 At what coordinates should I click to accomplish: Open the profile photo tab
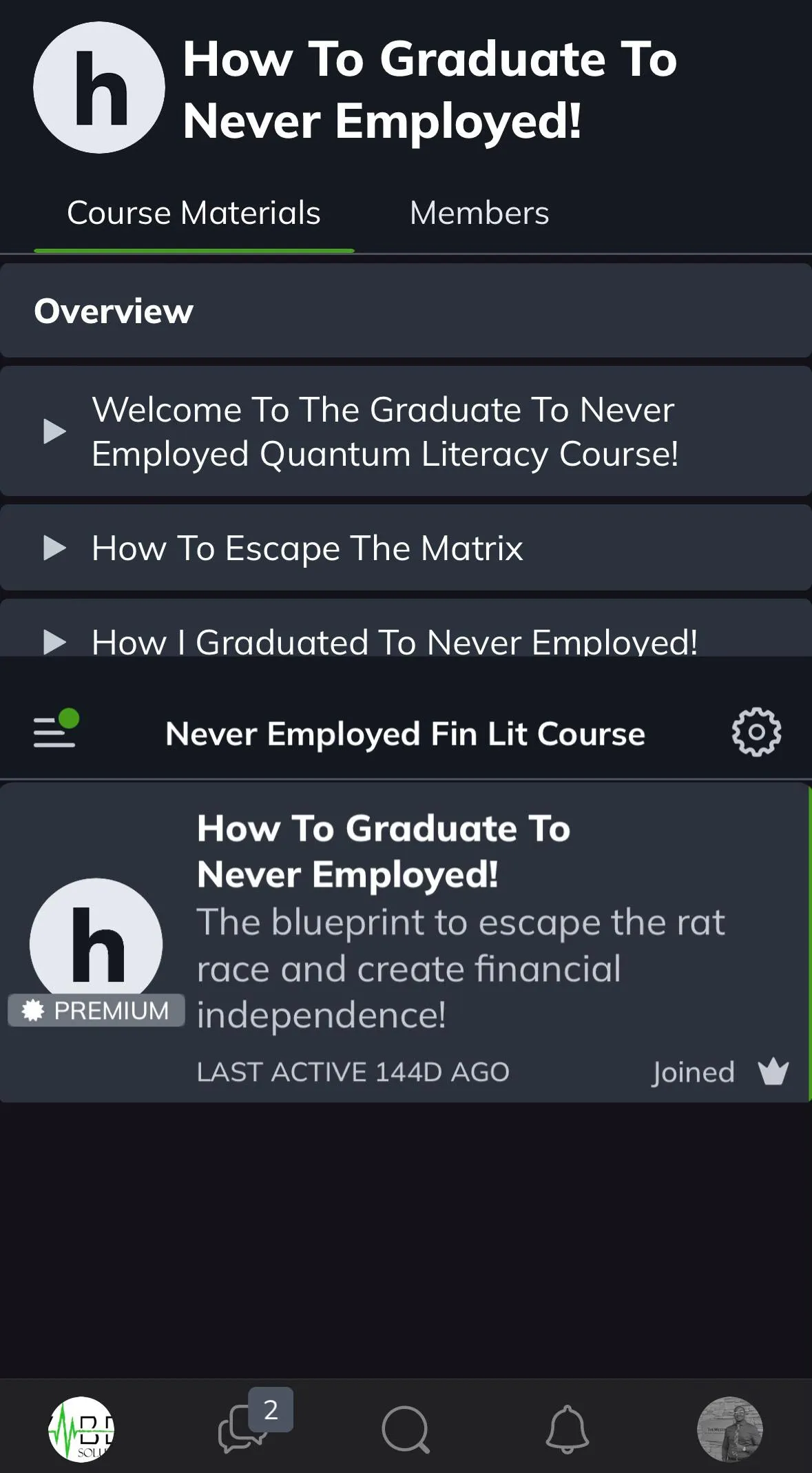730,1429
